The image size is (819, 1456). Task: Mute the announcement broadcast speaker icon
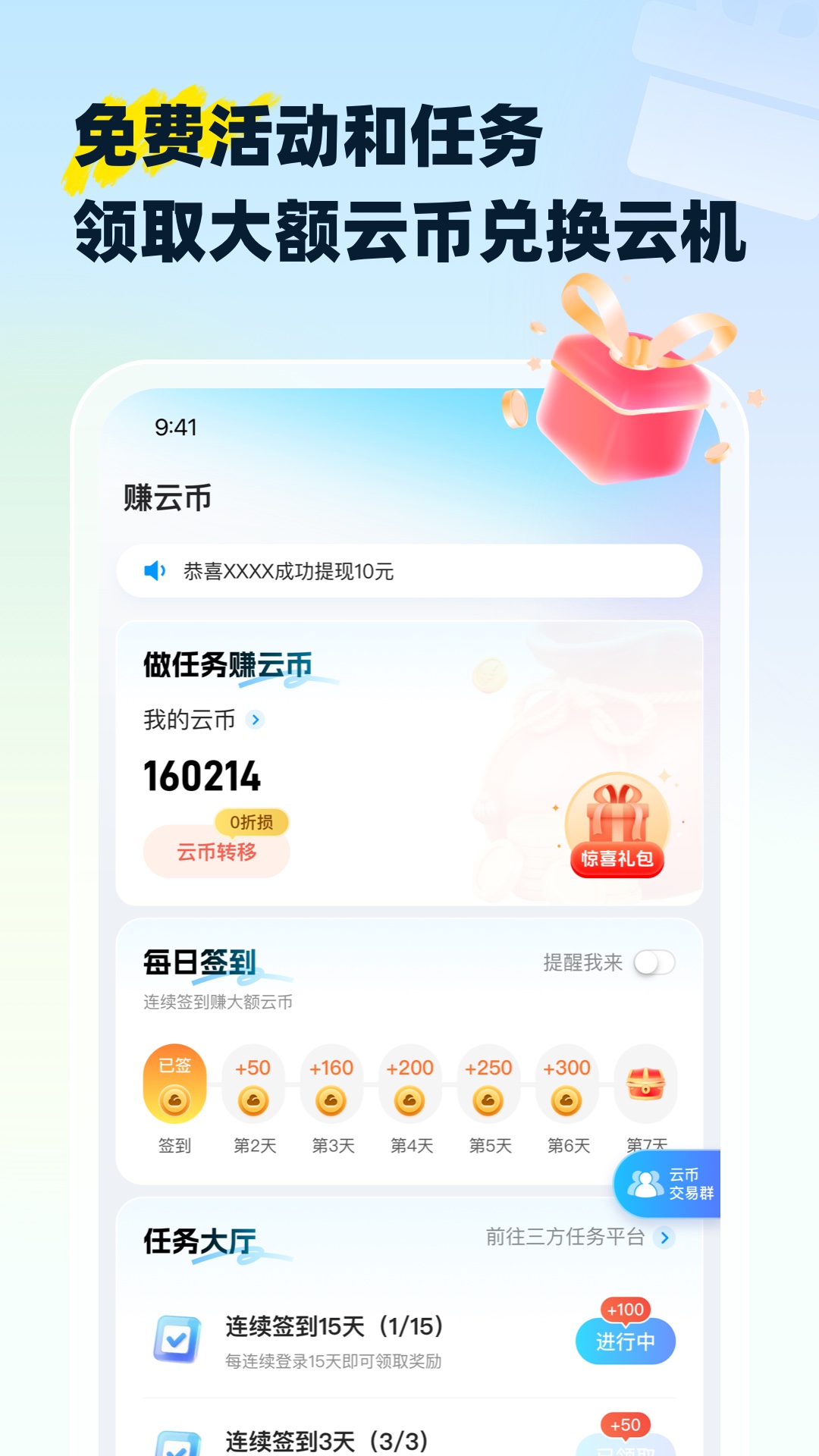(x=154, y=570)
